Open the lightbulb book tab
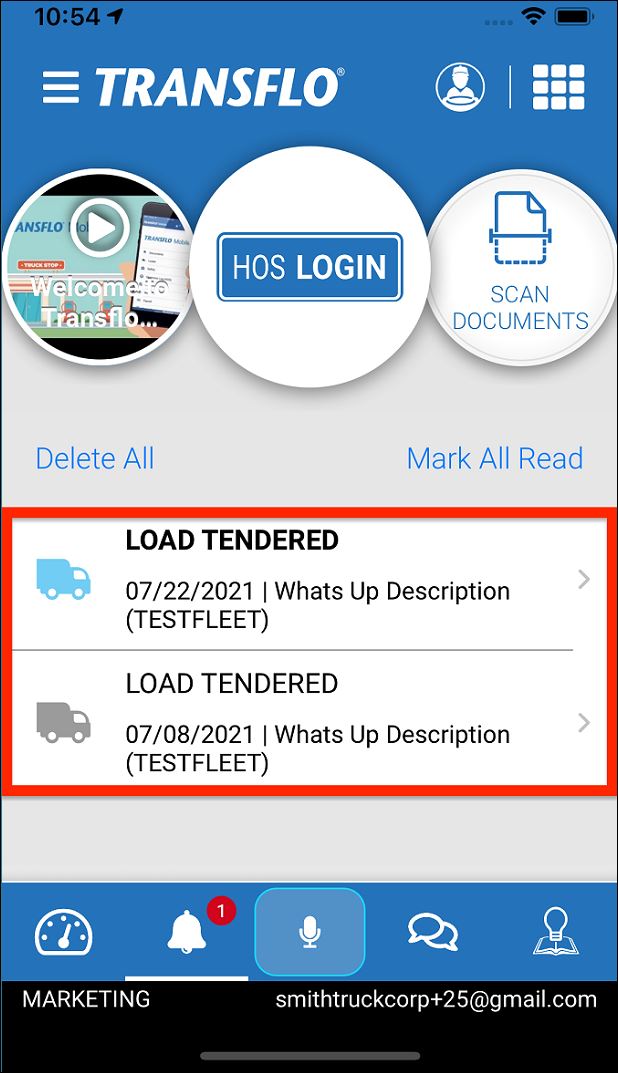Image resolution: width=618 pixels, height=1073 pixels. point(556,931)
